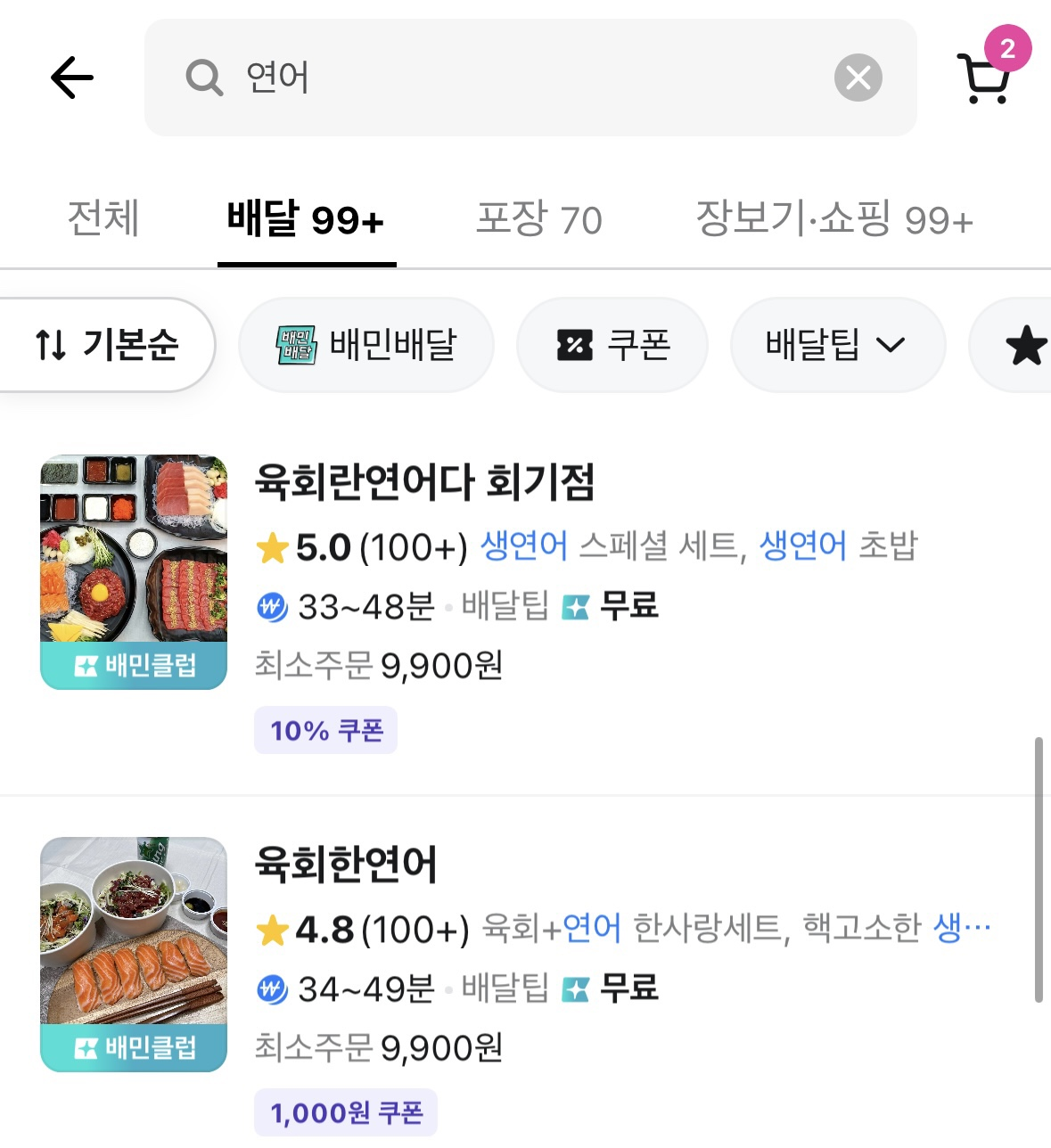Screen dimensions: 1051x1148
Task: Open the 육회란연어다 회기점 restaurant
Action: point(424,482)
